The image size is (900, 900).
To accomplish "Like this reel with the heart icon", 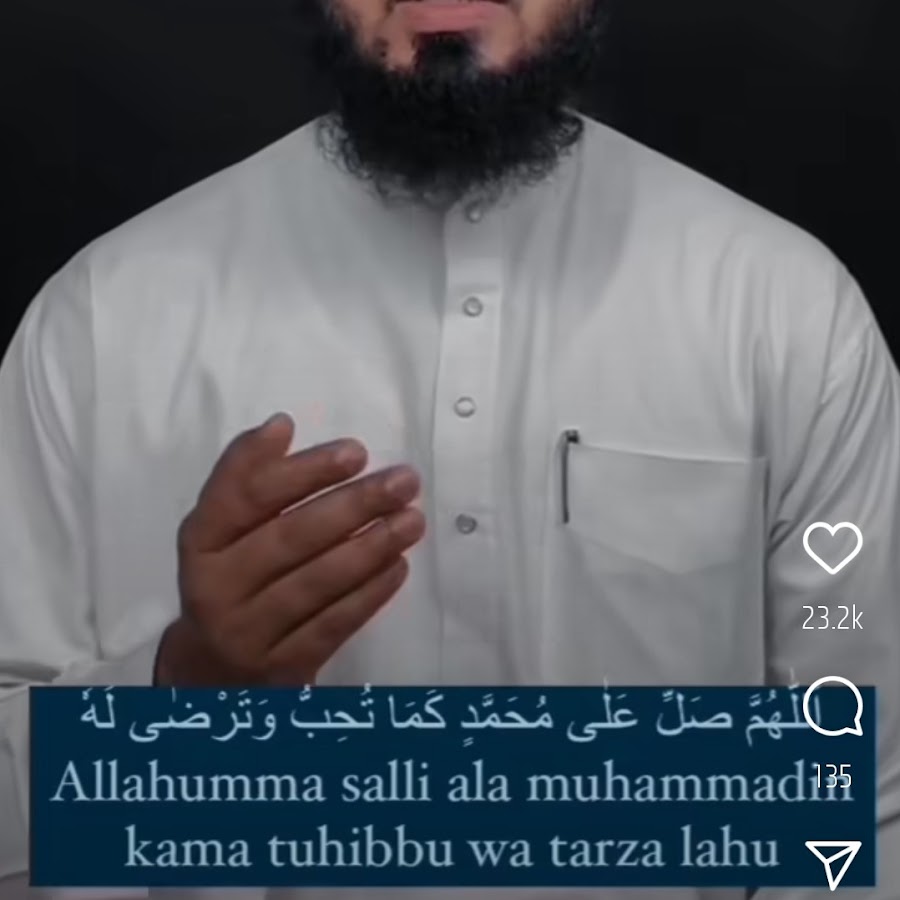I will tap(832, 548).
